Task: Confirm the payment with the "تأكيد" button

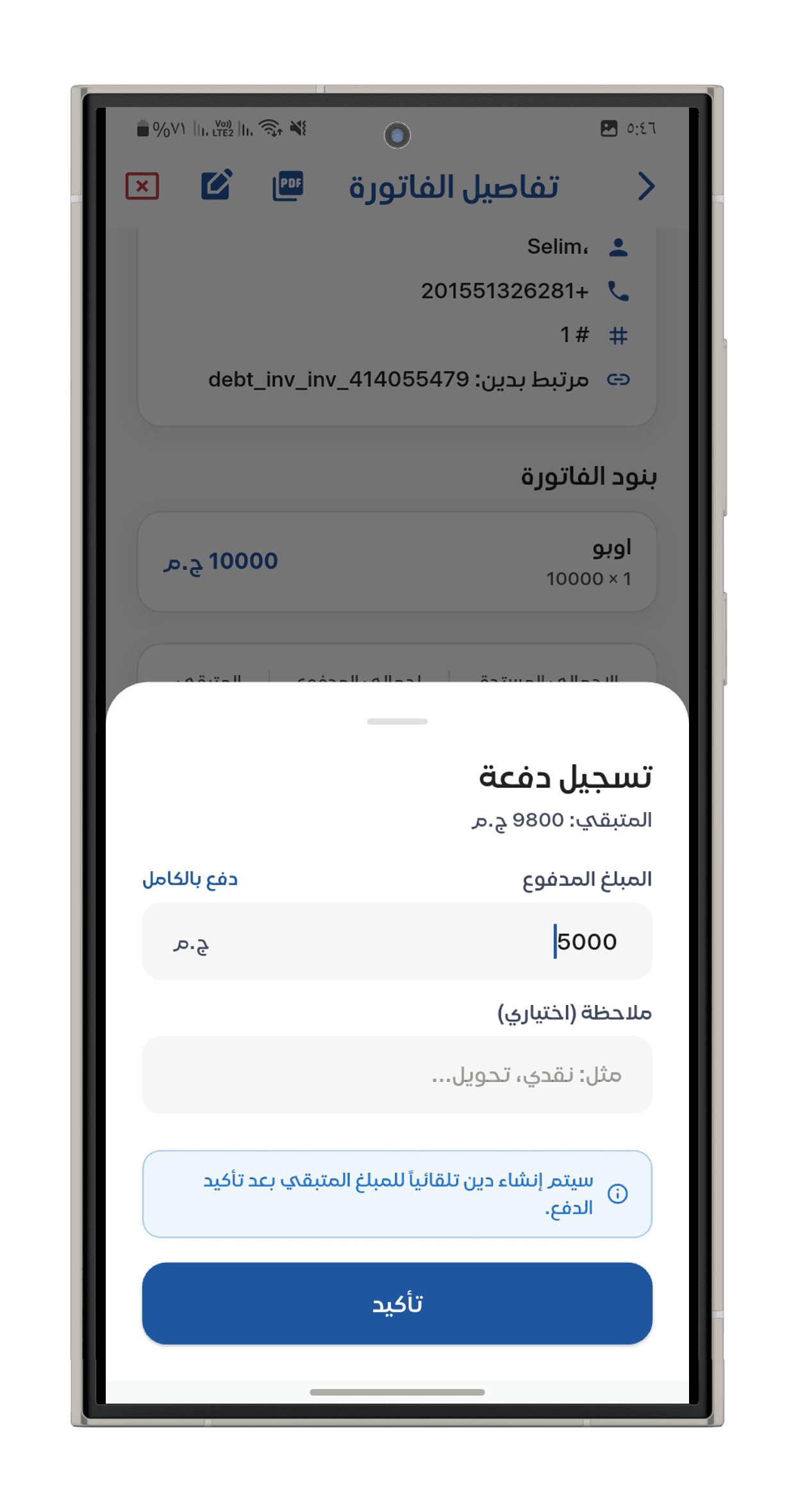Action: [397, 1304]
